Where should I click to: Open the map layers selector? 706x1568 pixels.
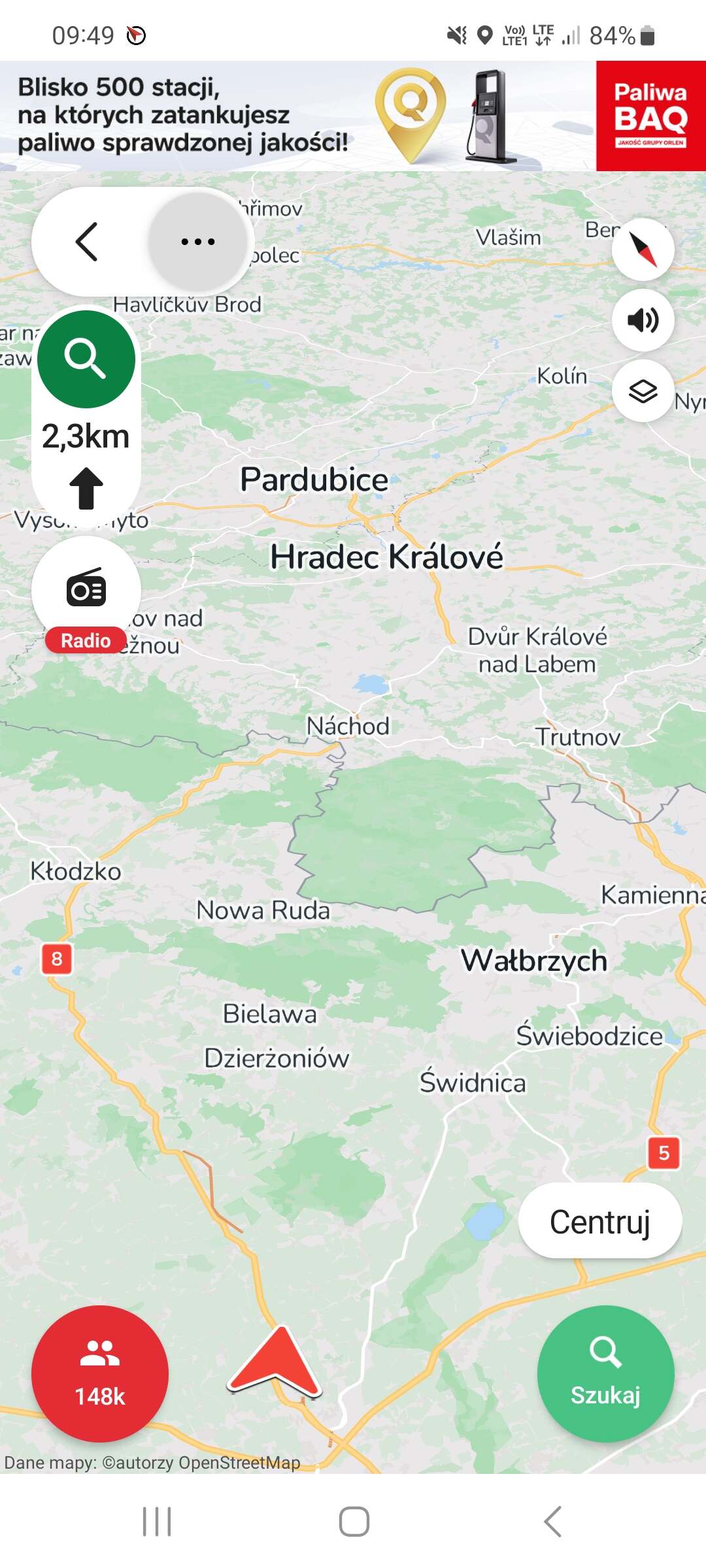(643, 391)
